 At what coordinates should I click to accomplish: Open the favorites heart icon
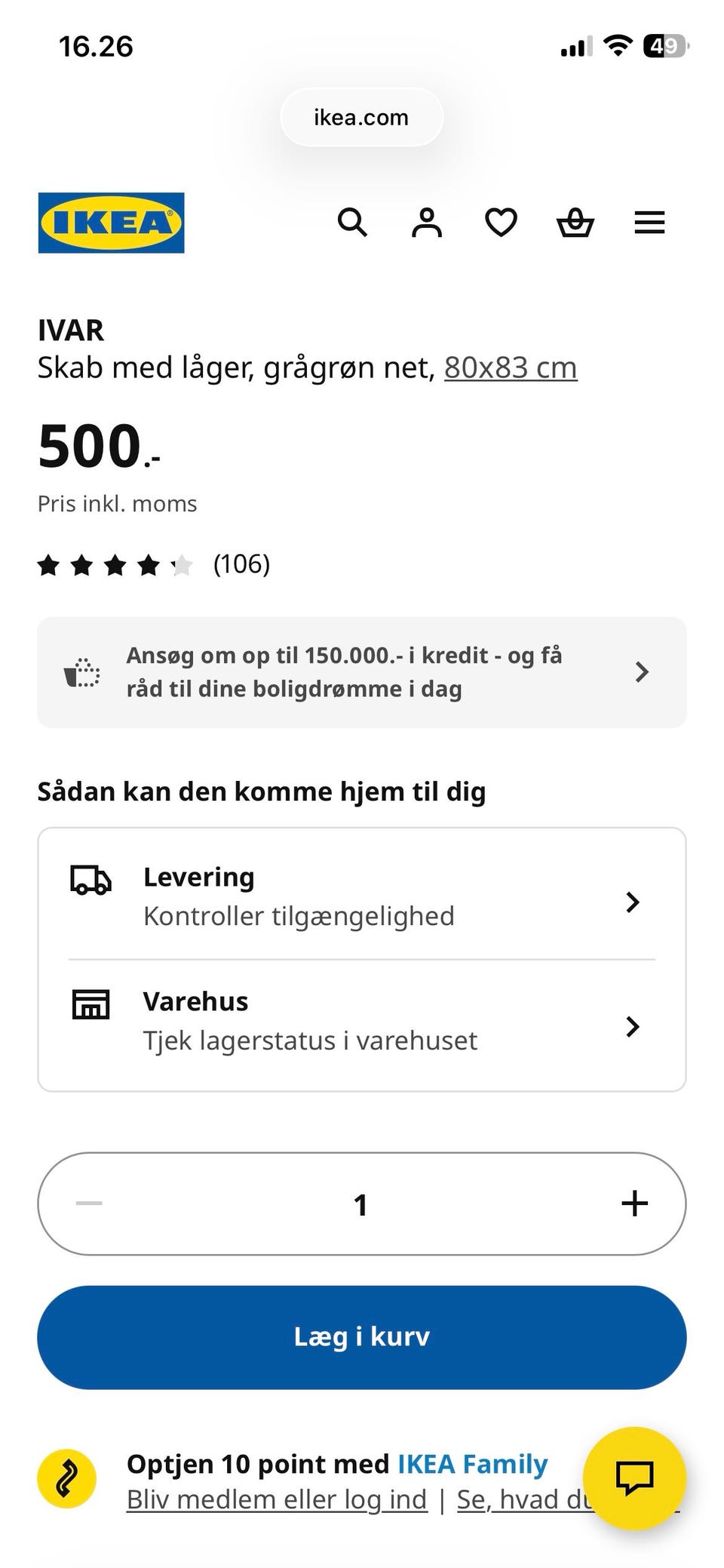(x=501, y=223)
